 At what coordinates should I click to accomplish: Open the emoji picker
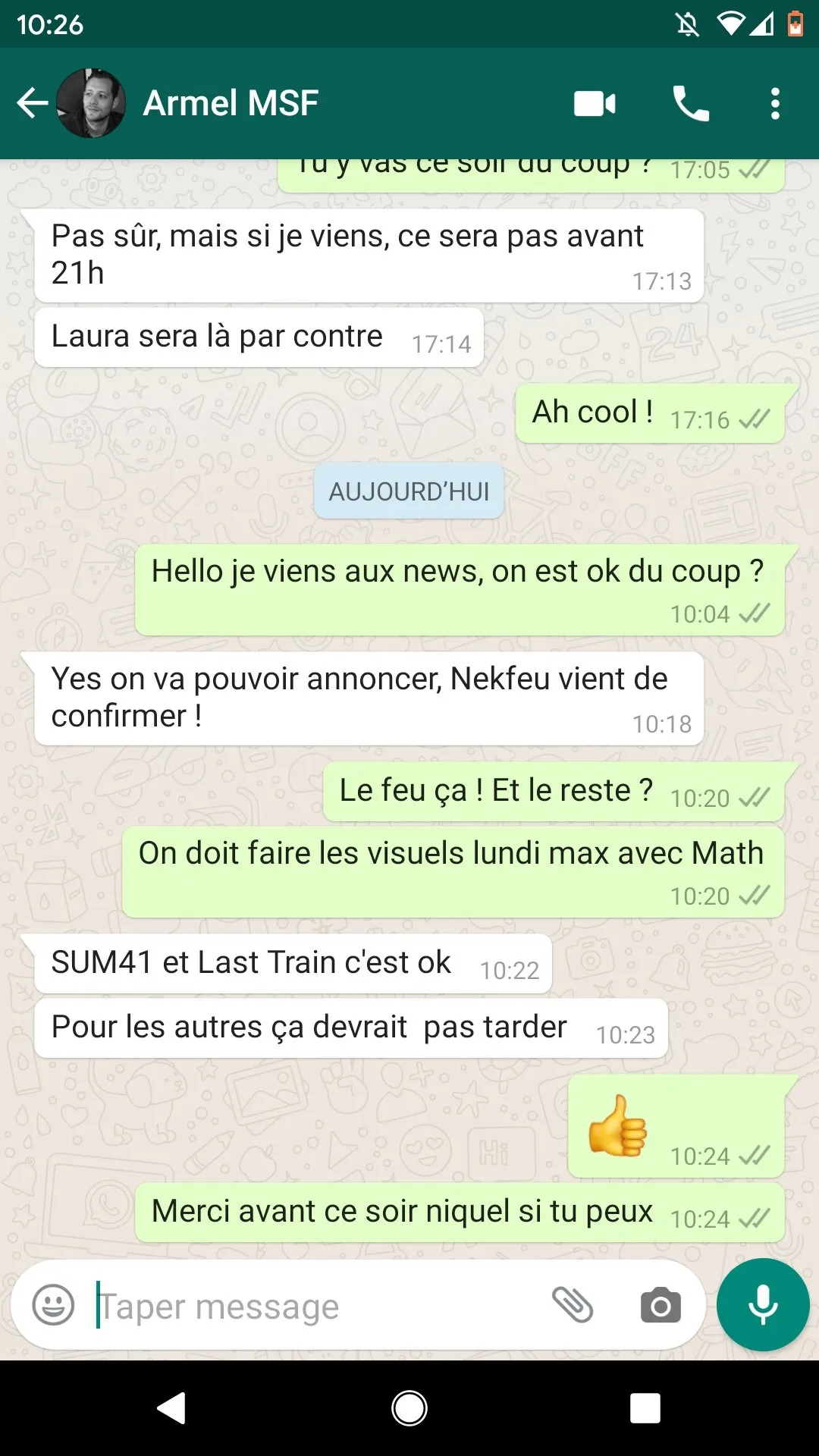[53, 1305]
